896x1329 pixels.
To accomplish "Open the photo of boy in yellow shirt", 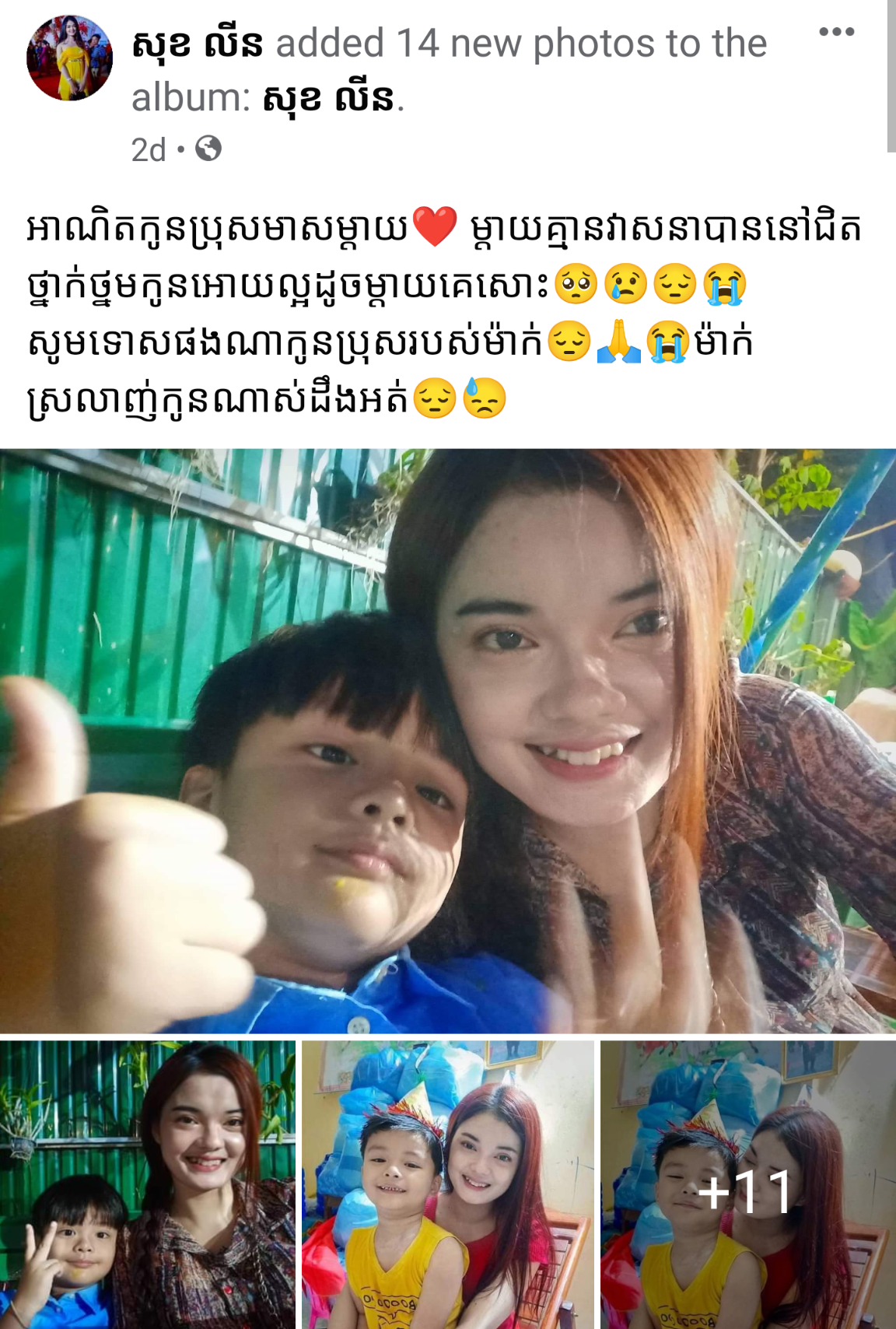I will click(x=447, y=1184).
